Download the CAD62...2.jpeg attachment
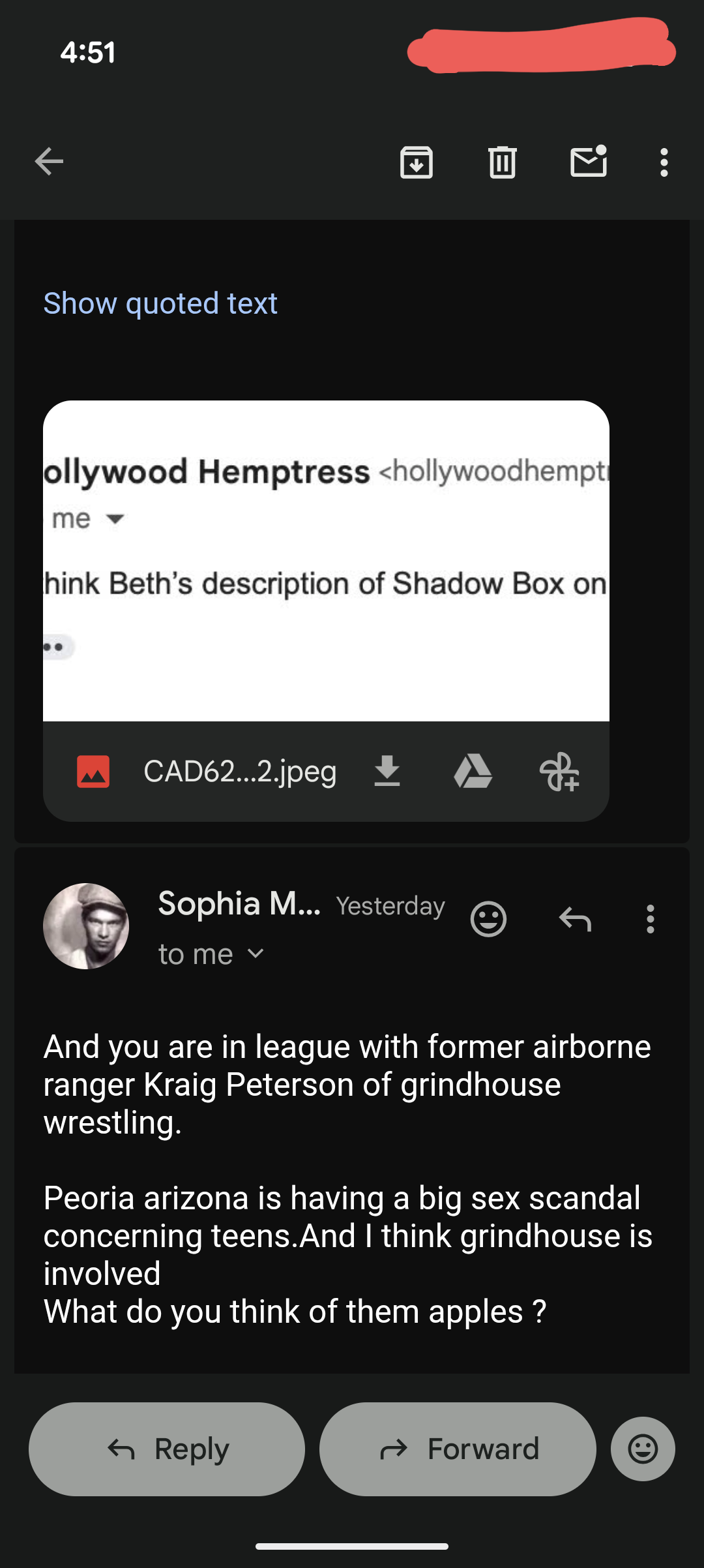Image resolution: width=704 pixels, height=1568 pixels. pyautogui.click(x=387, y=771)
